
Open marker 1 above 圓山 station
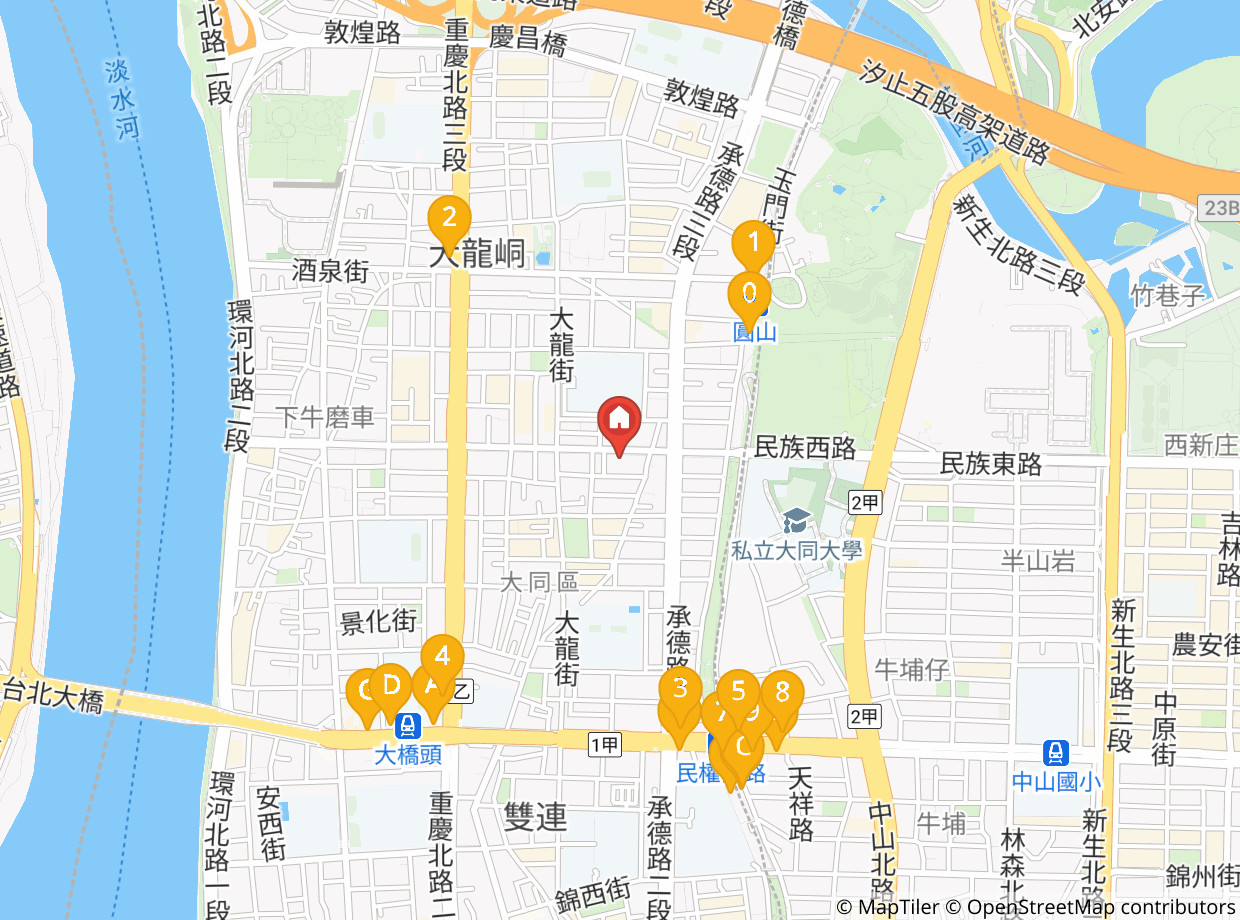[753, 245]
